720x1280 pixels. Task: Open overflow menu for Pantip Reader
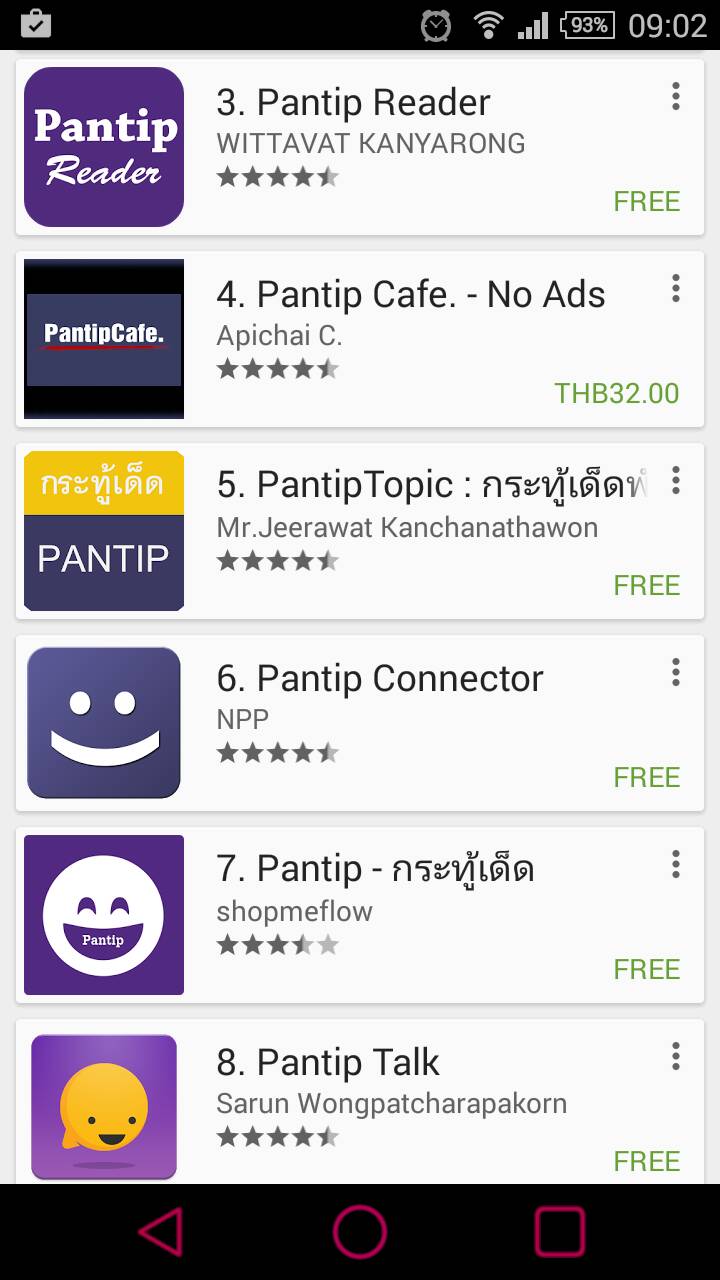point(676,97)
